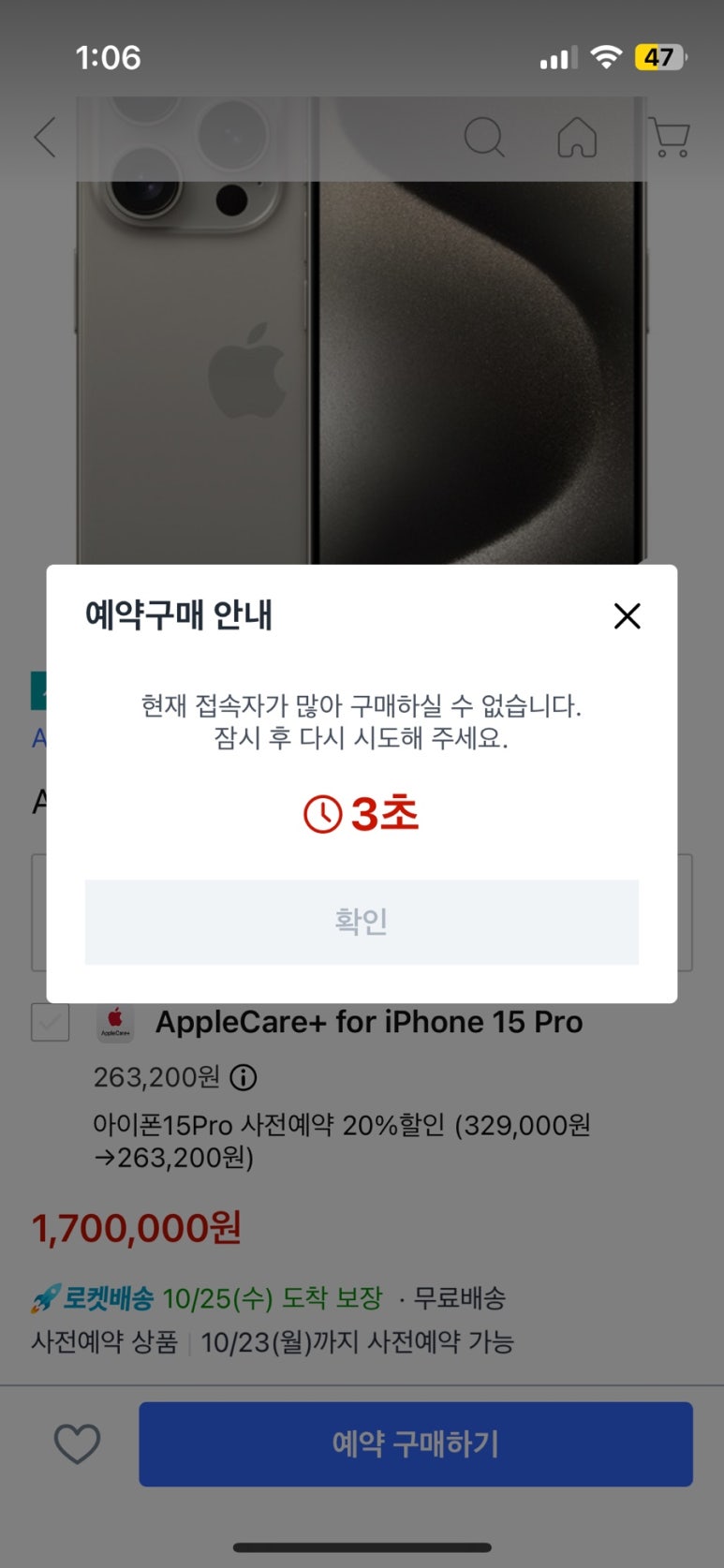
Task: Check the AppleCare+ for iPhone 15 Pro box
Action: coord(51,1022)
